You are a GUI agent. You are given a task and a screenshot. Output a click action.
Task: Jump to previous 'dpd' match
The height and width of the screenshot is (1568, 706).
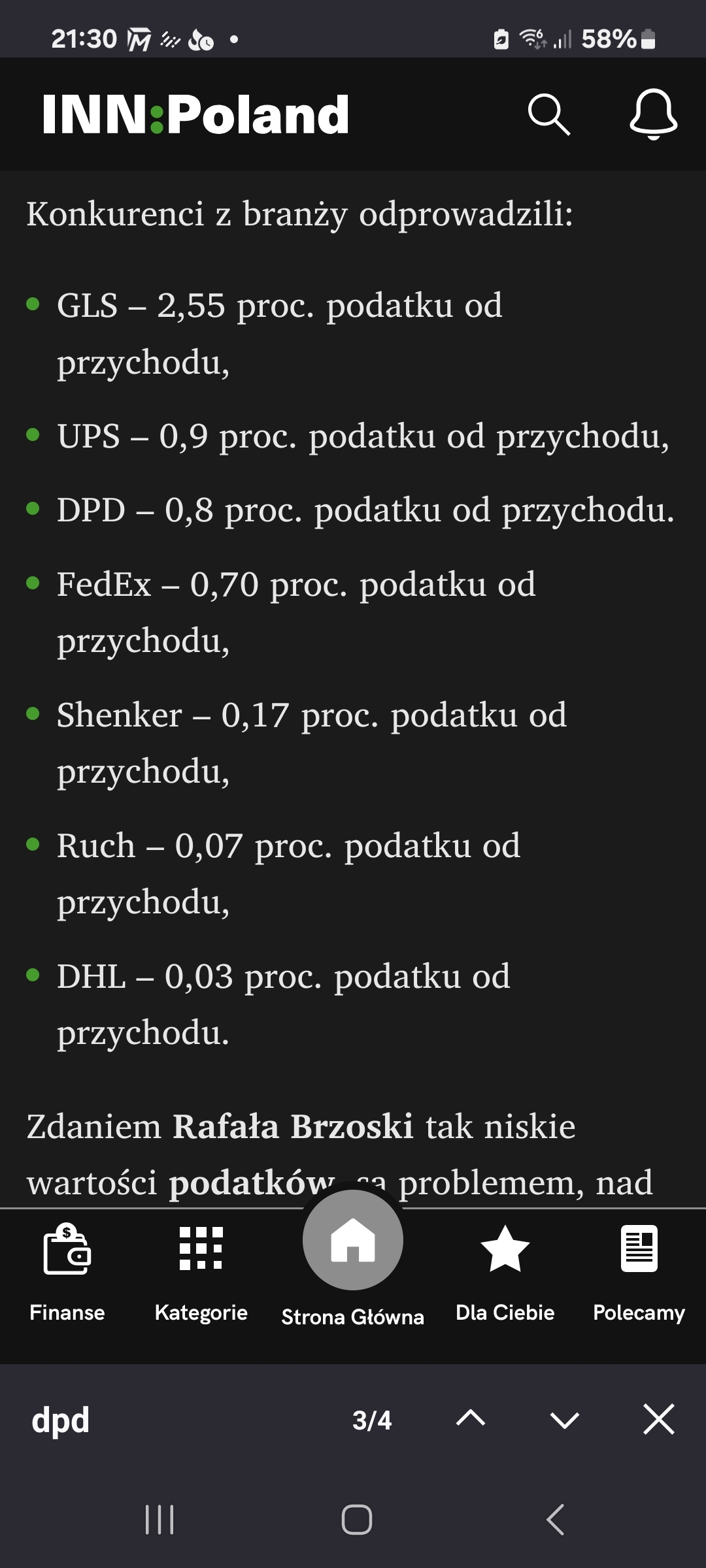pos(471,1420)
